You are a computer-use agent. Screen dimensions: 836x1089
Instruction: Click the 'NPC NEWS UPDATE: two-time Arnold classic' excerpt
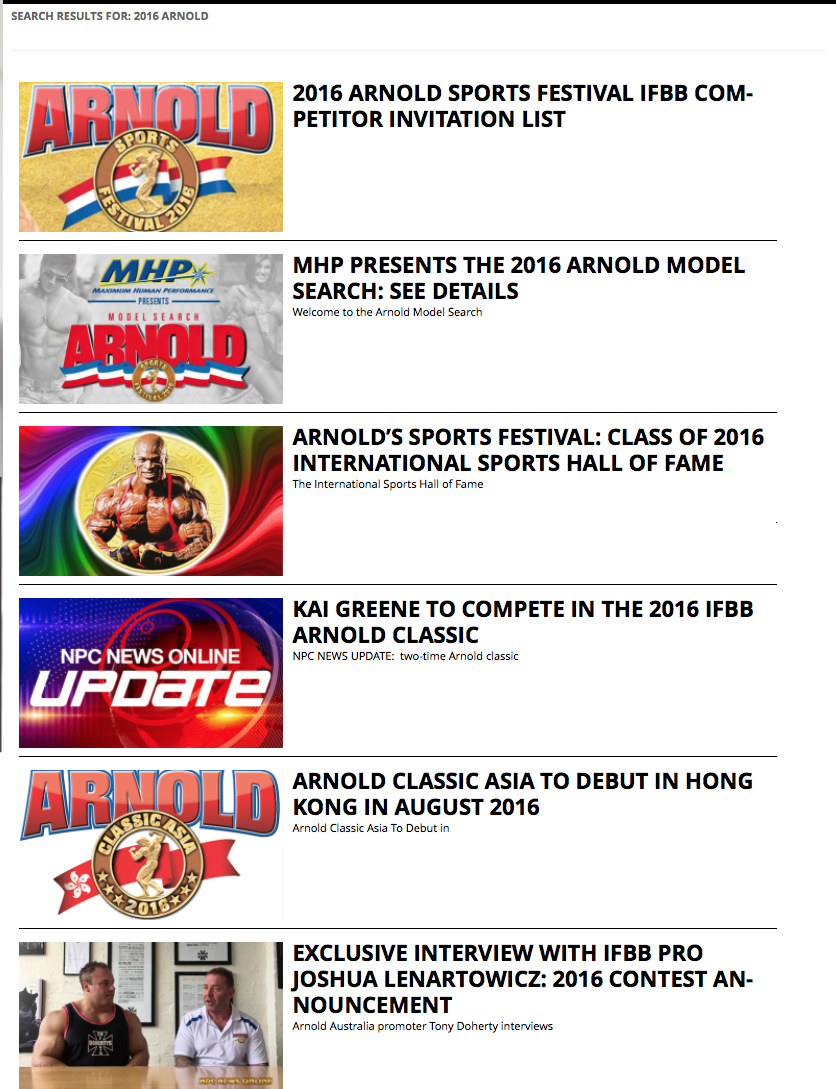click(x=405, y=657)
